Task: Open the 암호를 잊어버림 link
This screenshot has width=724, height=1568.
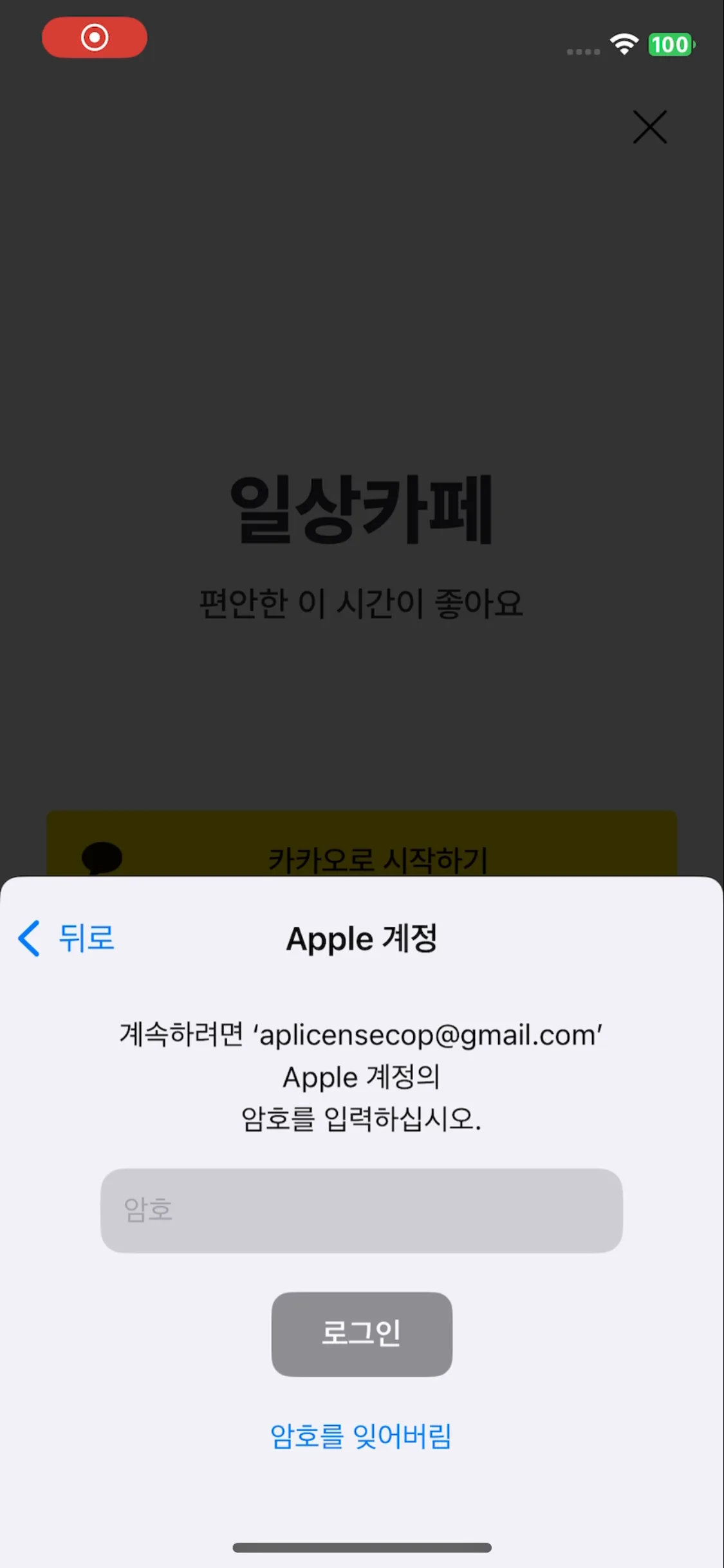Action: pos(361,1436)
